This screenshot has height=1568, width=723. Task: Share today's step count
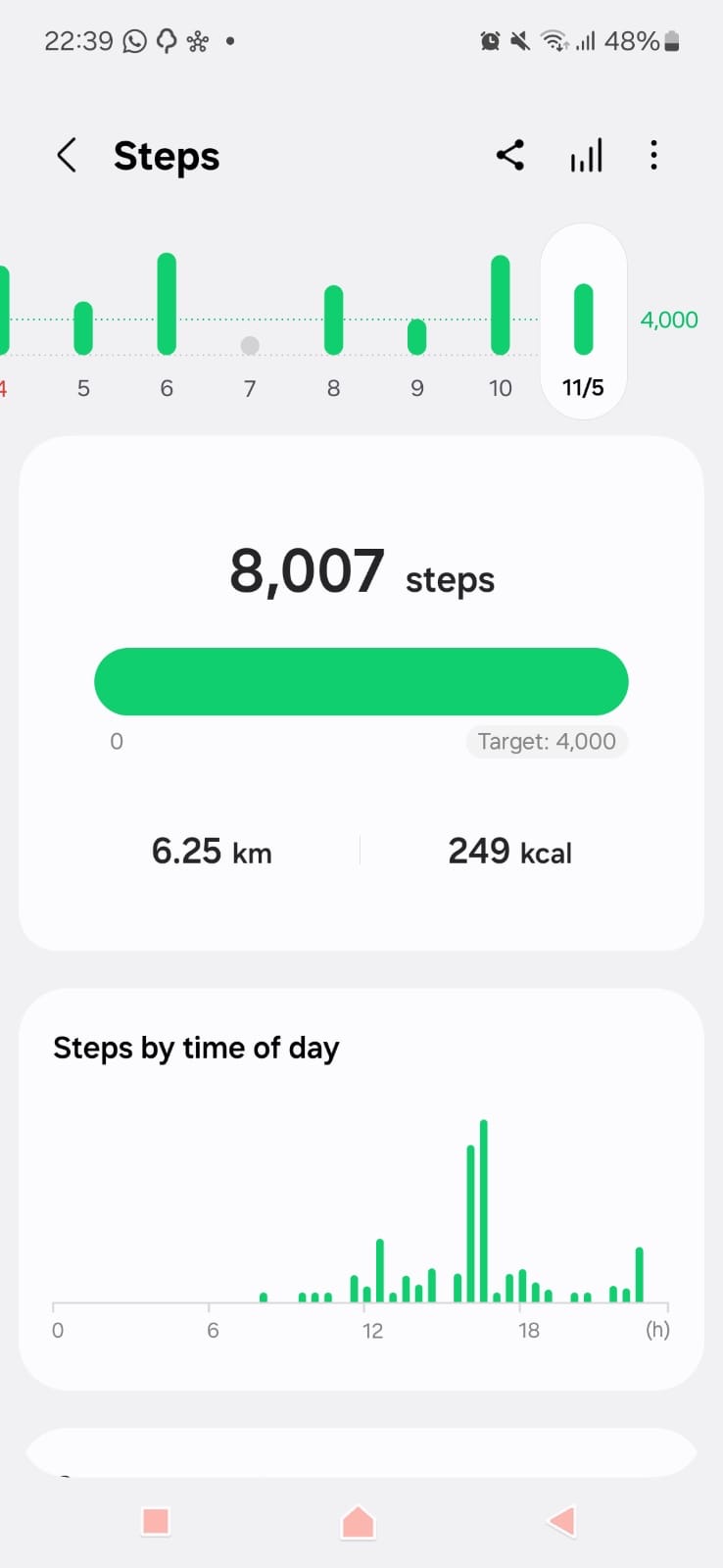tap(510, 155)
